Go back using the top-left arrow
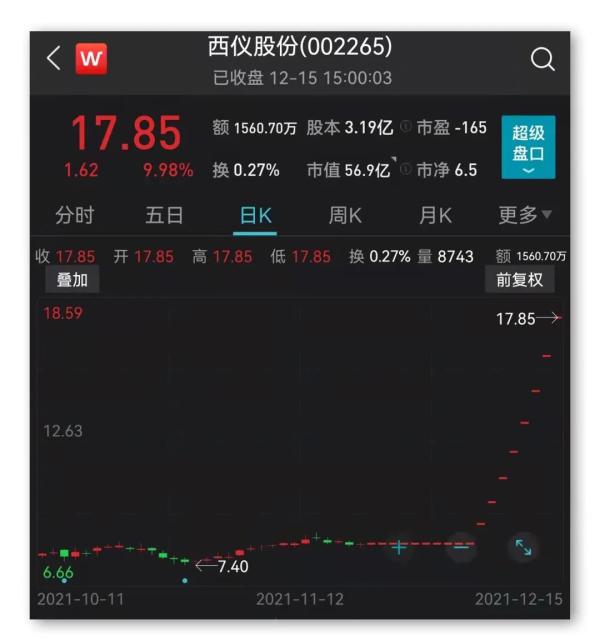 (54, 59)
